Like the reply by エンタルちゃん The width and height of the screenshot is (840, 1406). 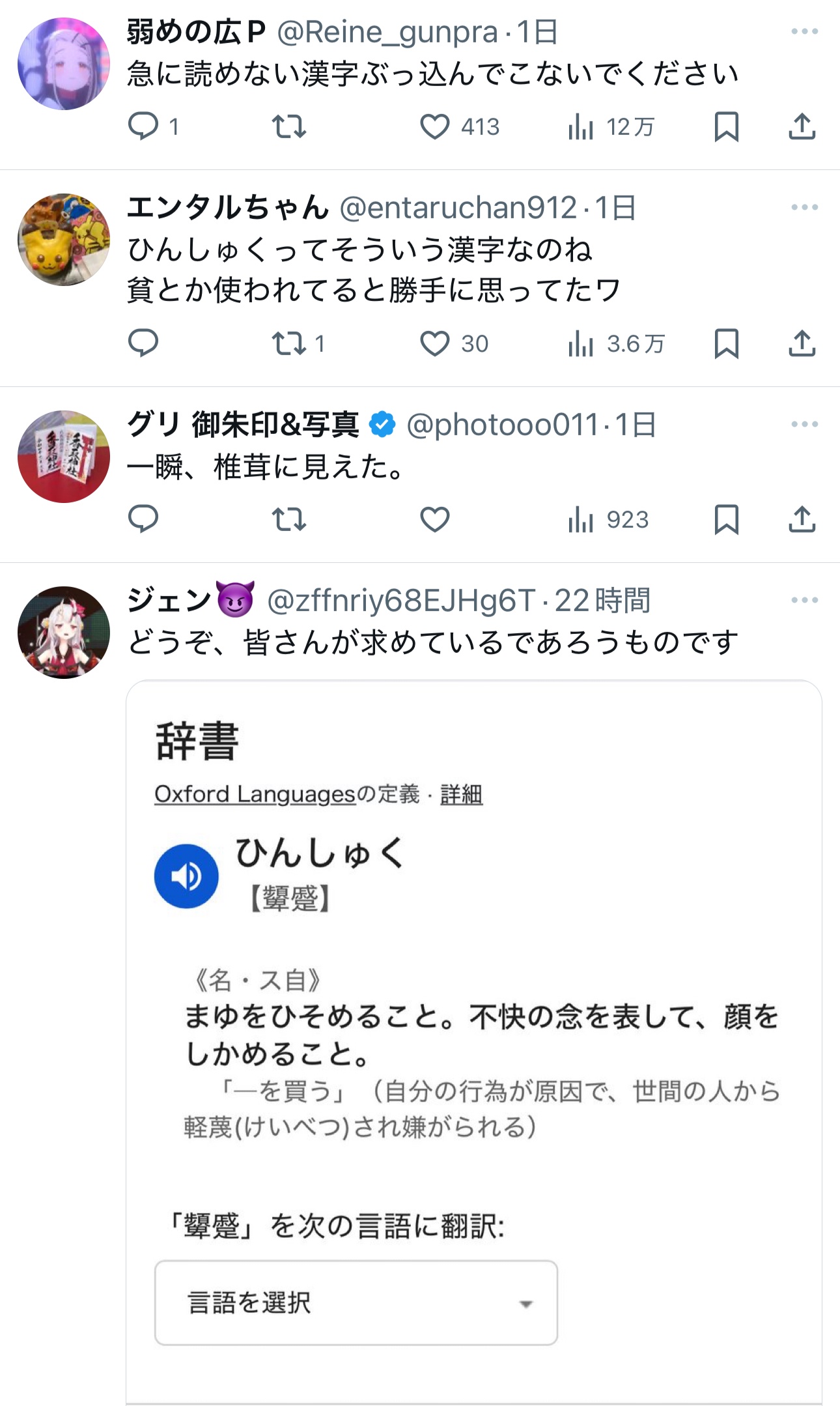point(434,343)
